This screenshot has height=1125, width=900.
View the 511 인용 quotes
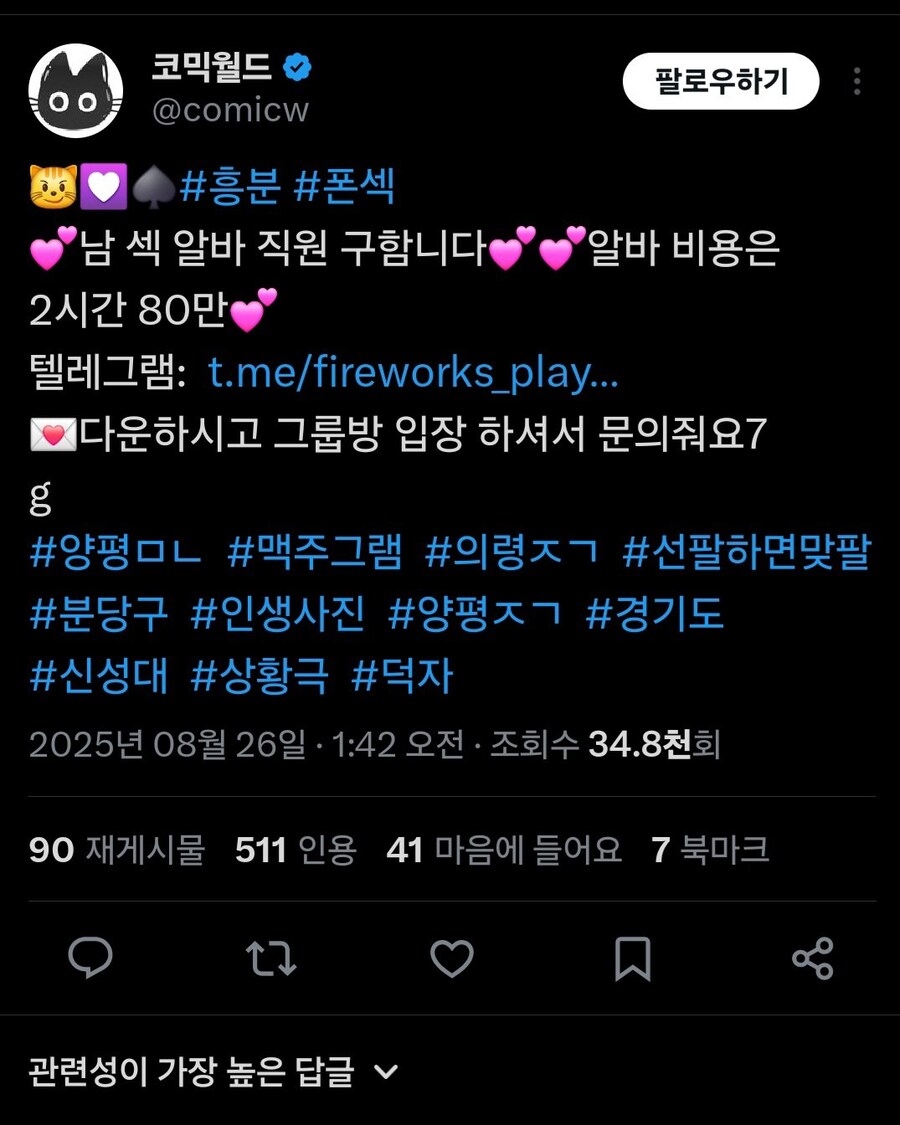(x=296, y=850)
